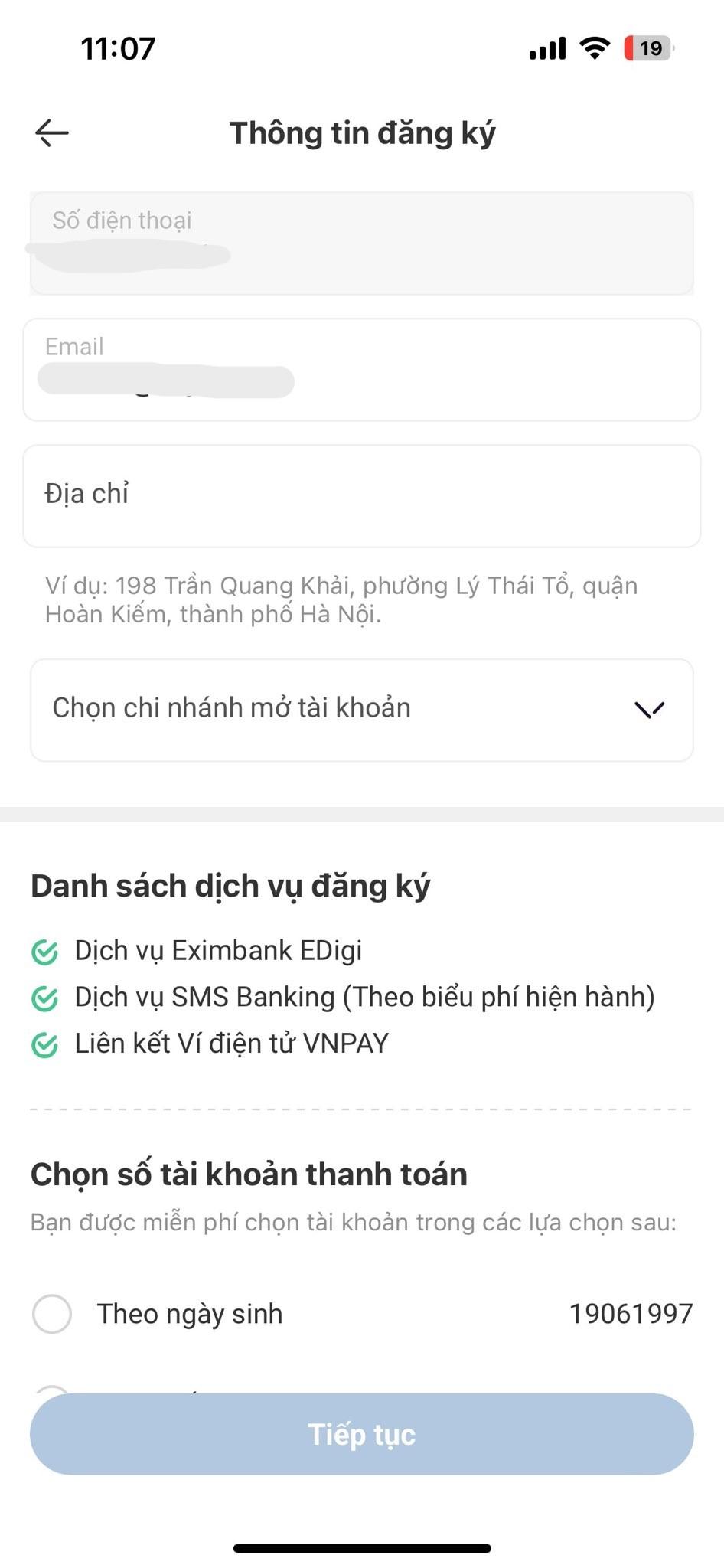Select Theo ngày sinh account option
Screen dimensions: 724x1568
(x=53, y=1314)
